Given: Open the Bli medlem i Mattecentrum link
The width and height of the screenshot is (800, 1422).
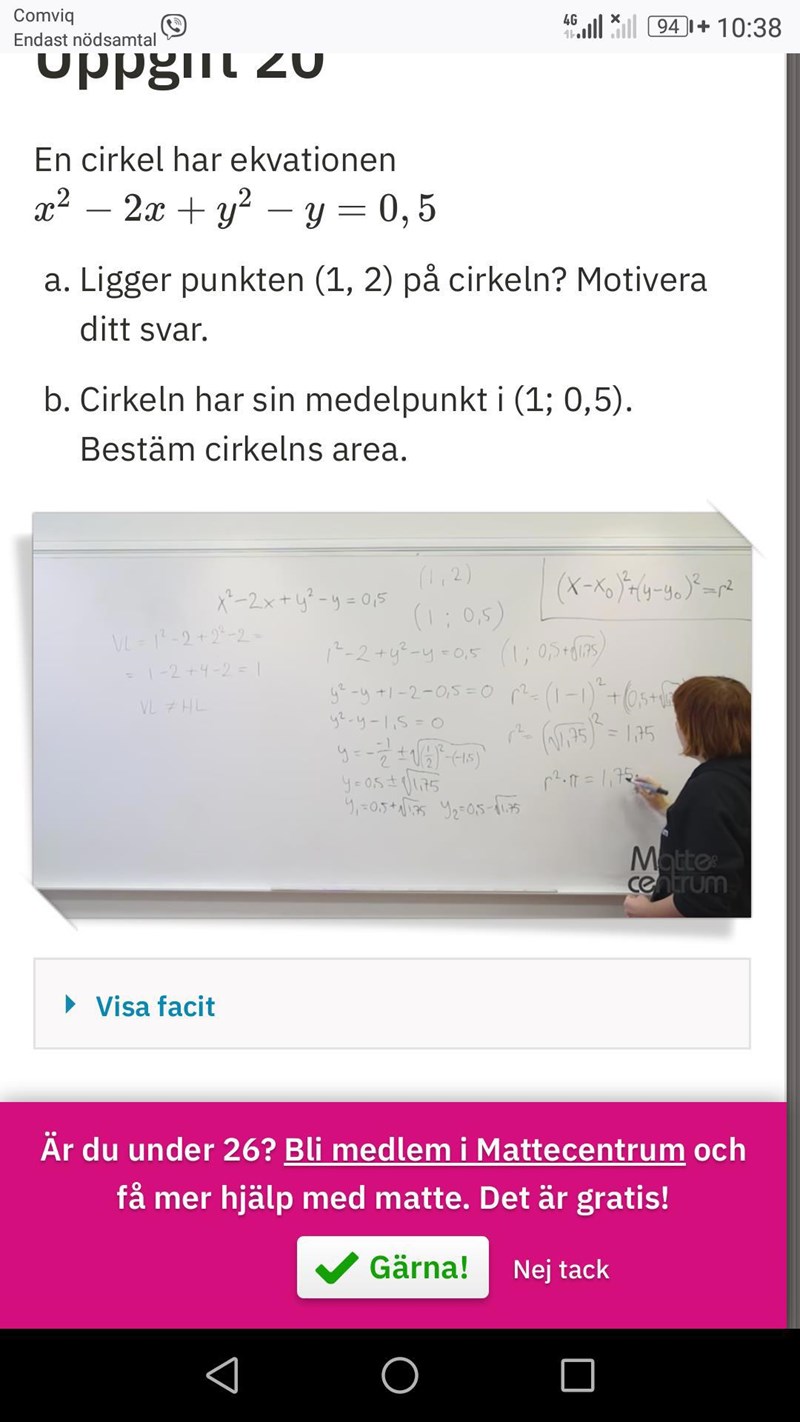Looking at the screenshot, I should coord(484,1150).
